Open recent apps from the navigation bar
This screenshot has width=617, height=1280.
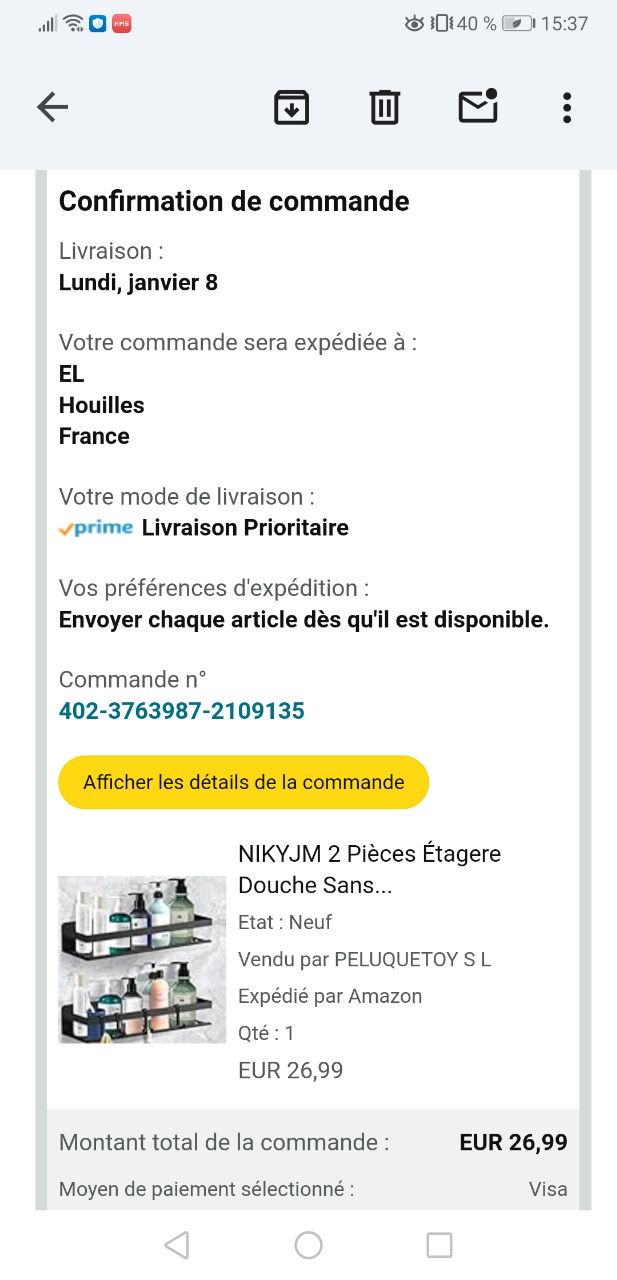439,1244
